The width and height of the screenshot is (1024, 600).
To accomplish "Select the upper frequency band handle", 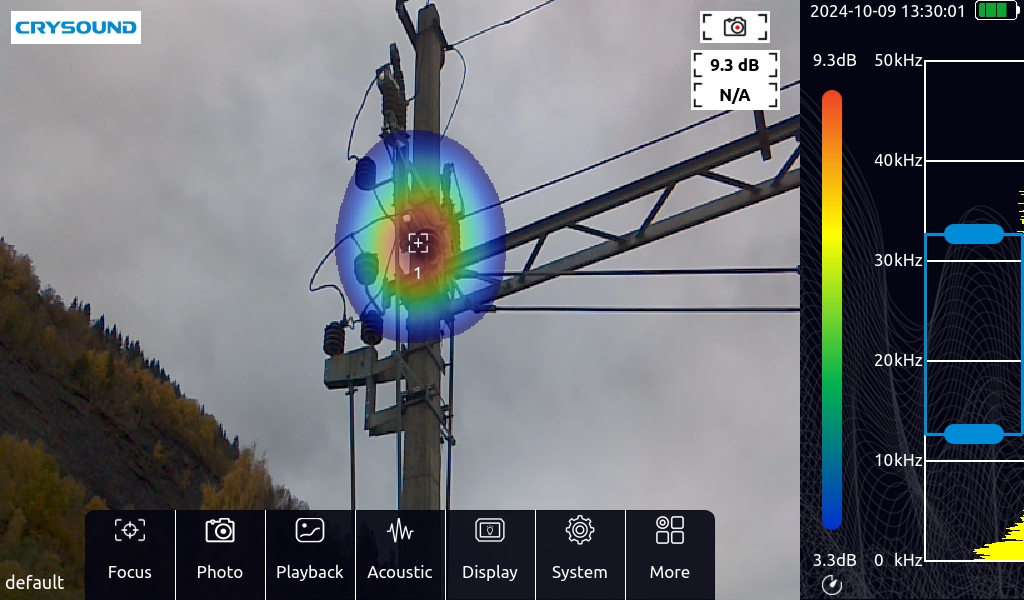I will pyautogui.click(x=973, y=234).
